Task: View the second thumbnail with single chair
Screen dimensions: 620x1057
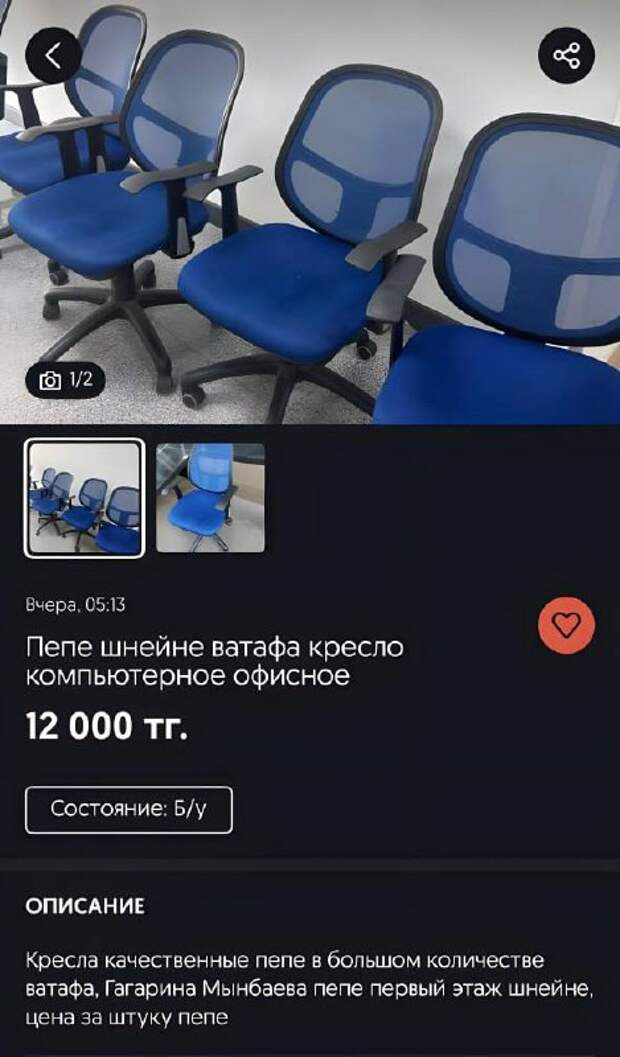Action: coord(210,498)
